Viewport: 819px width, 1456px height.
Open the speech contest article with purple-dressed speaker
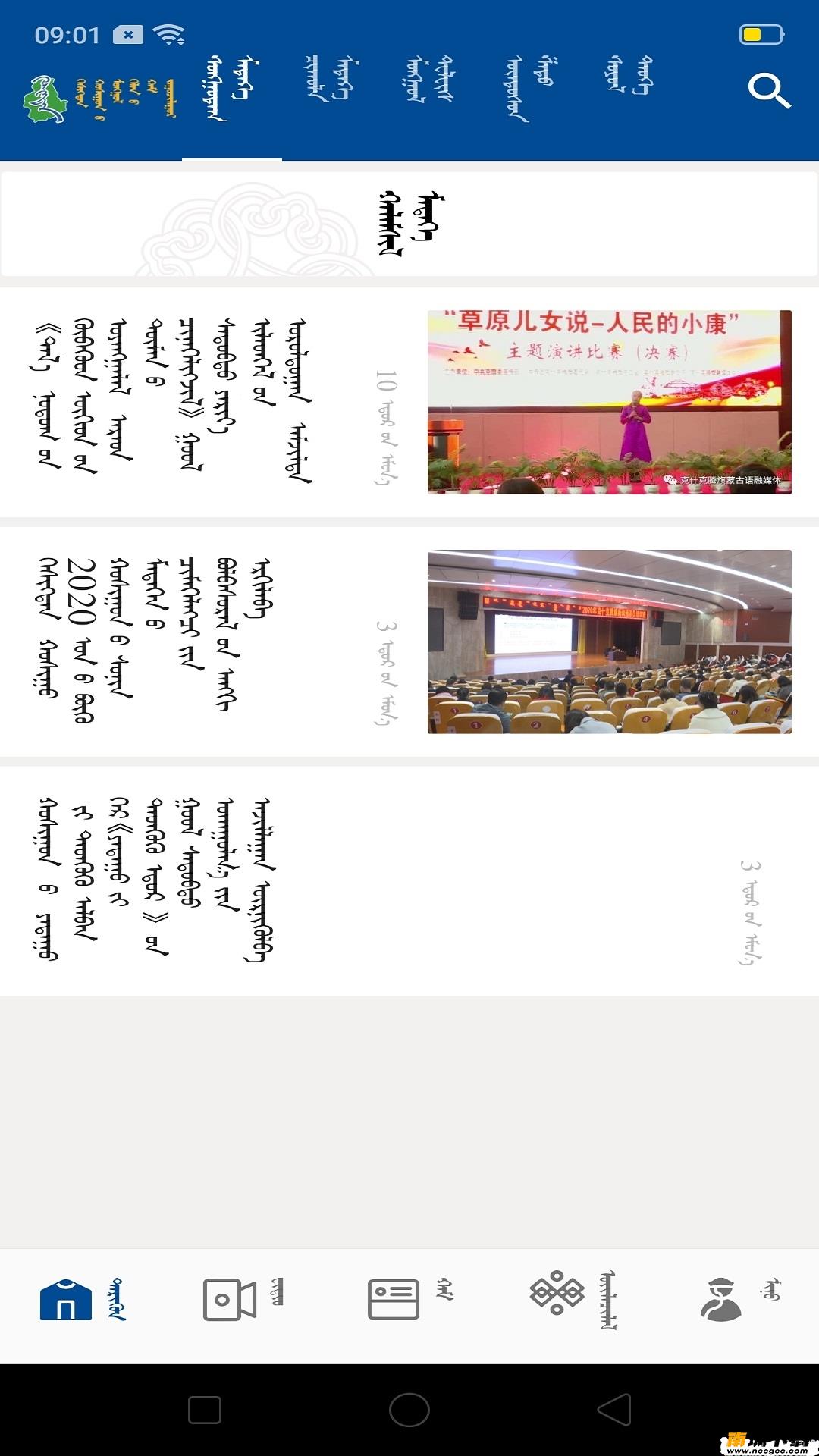[x=409, y=402]
